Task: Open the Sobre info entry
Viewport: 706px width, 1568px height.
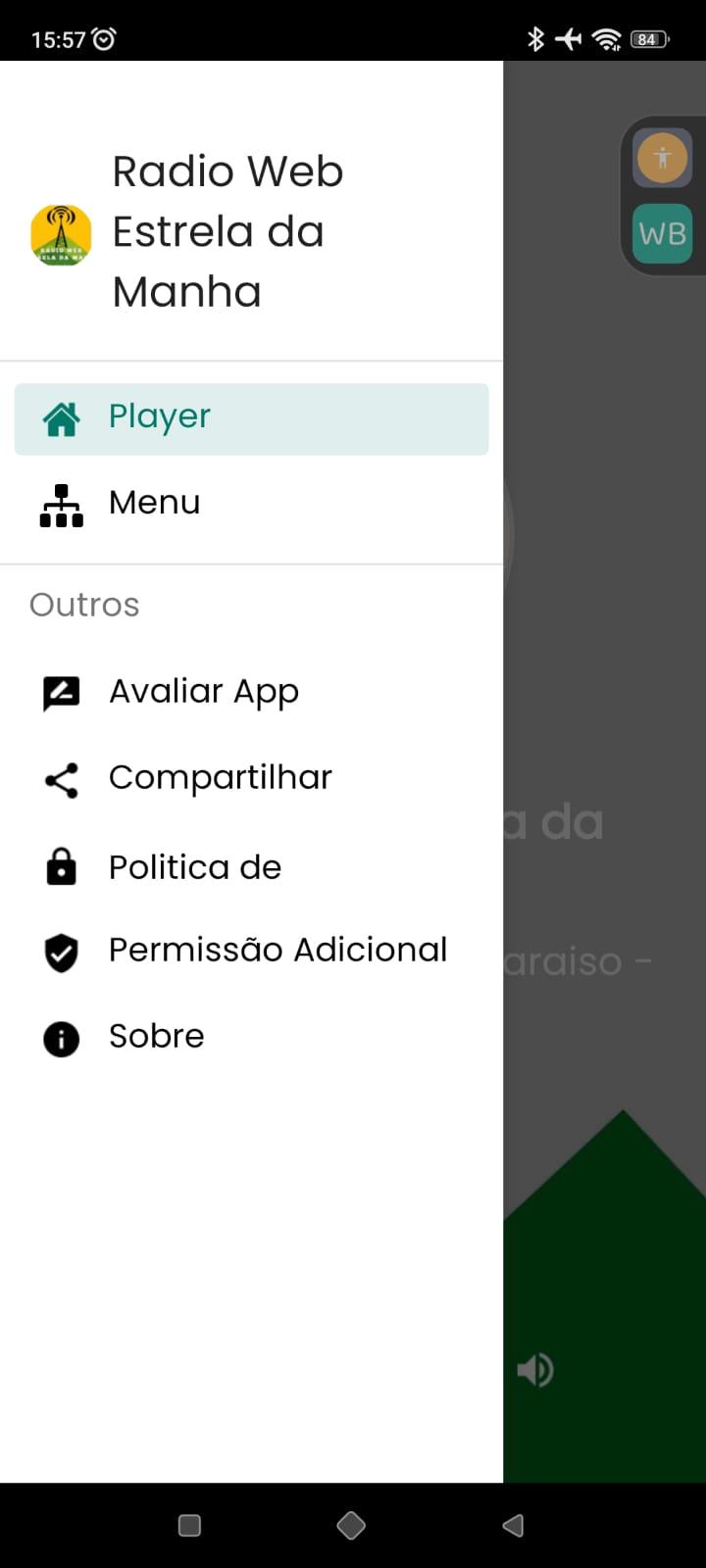Action: click(251, 1037)
